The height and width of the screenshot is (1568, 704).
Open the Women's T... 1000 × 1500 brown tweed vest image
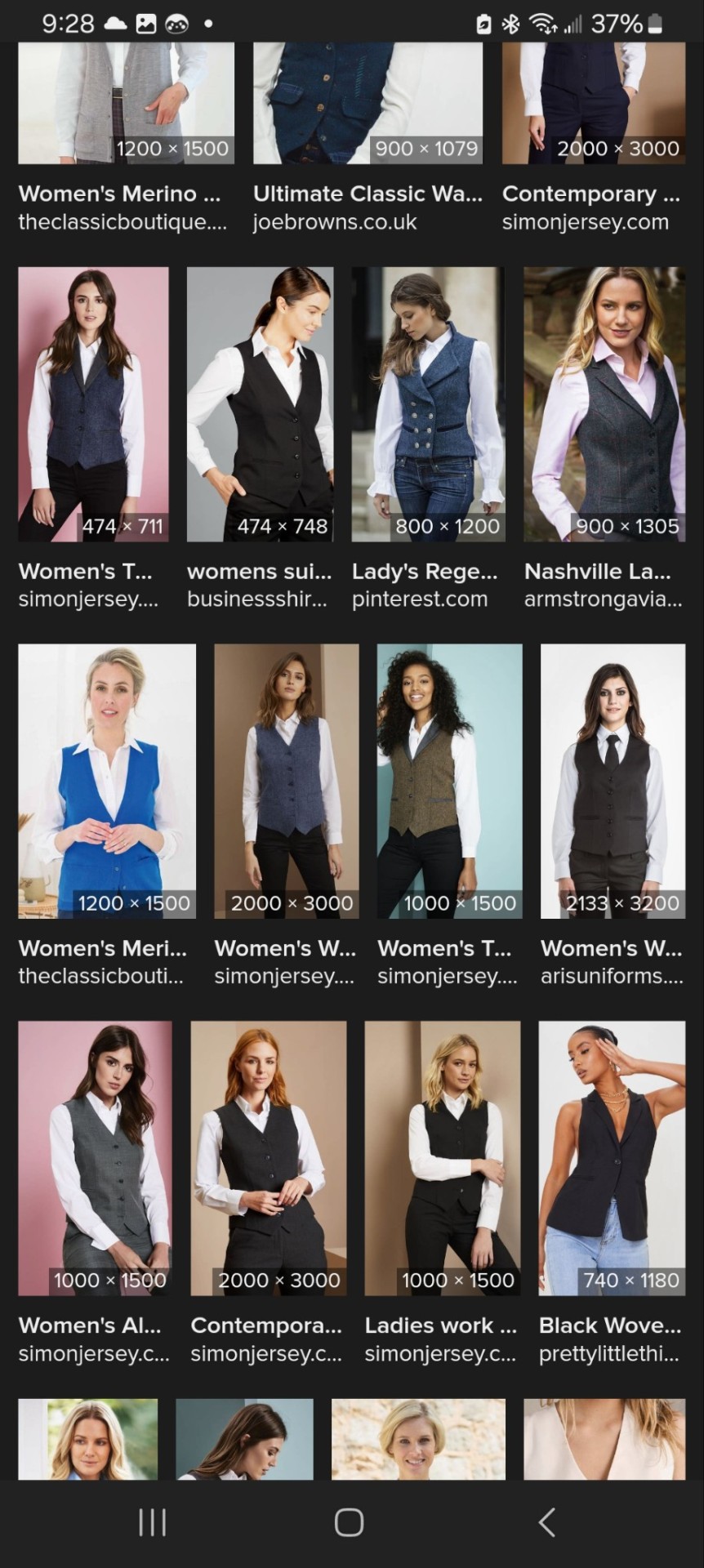[449, 781]
